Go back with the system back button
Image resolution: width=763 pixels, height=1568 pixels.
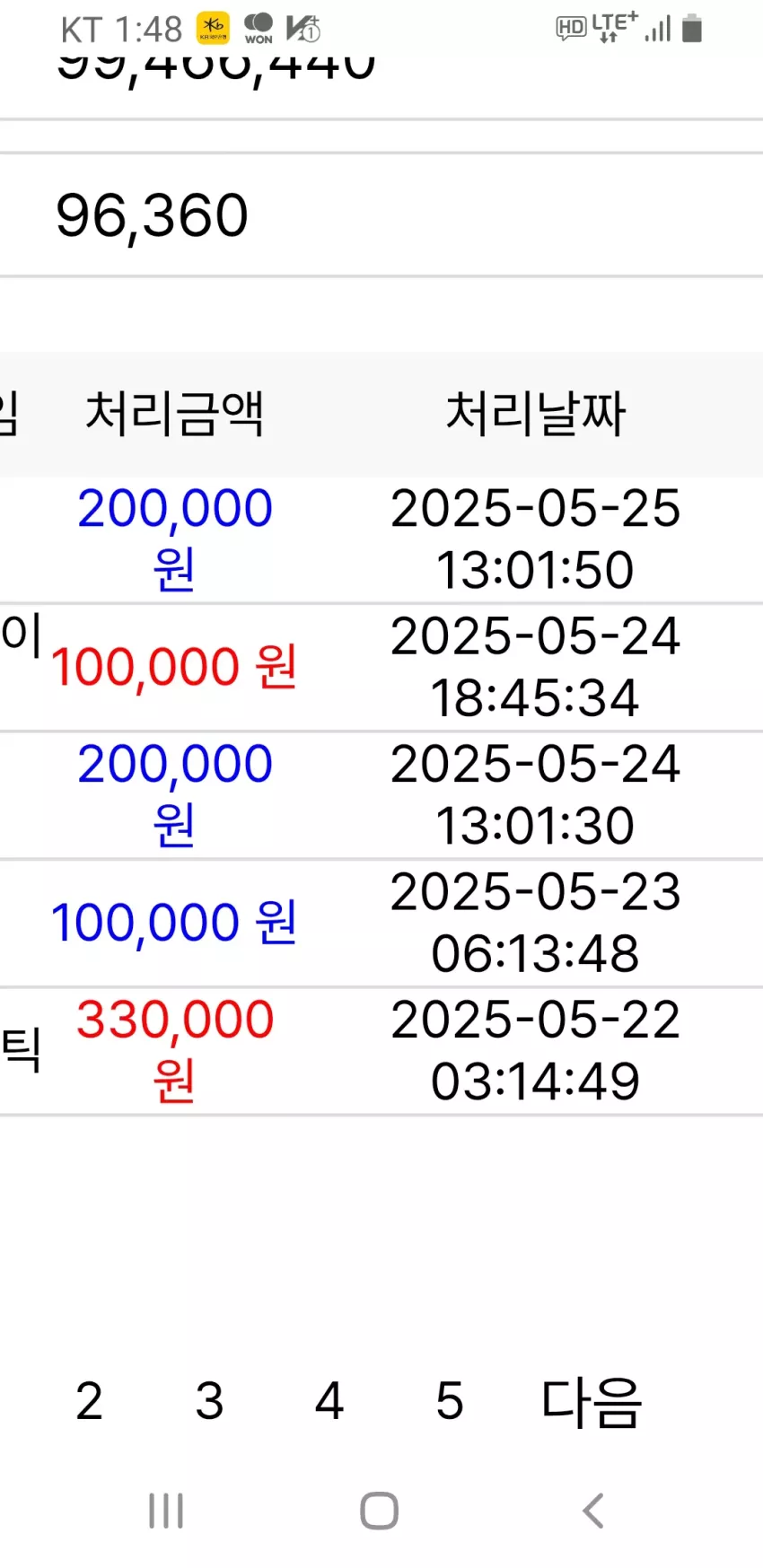[x=592, y=1511]
